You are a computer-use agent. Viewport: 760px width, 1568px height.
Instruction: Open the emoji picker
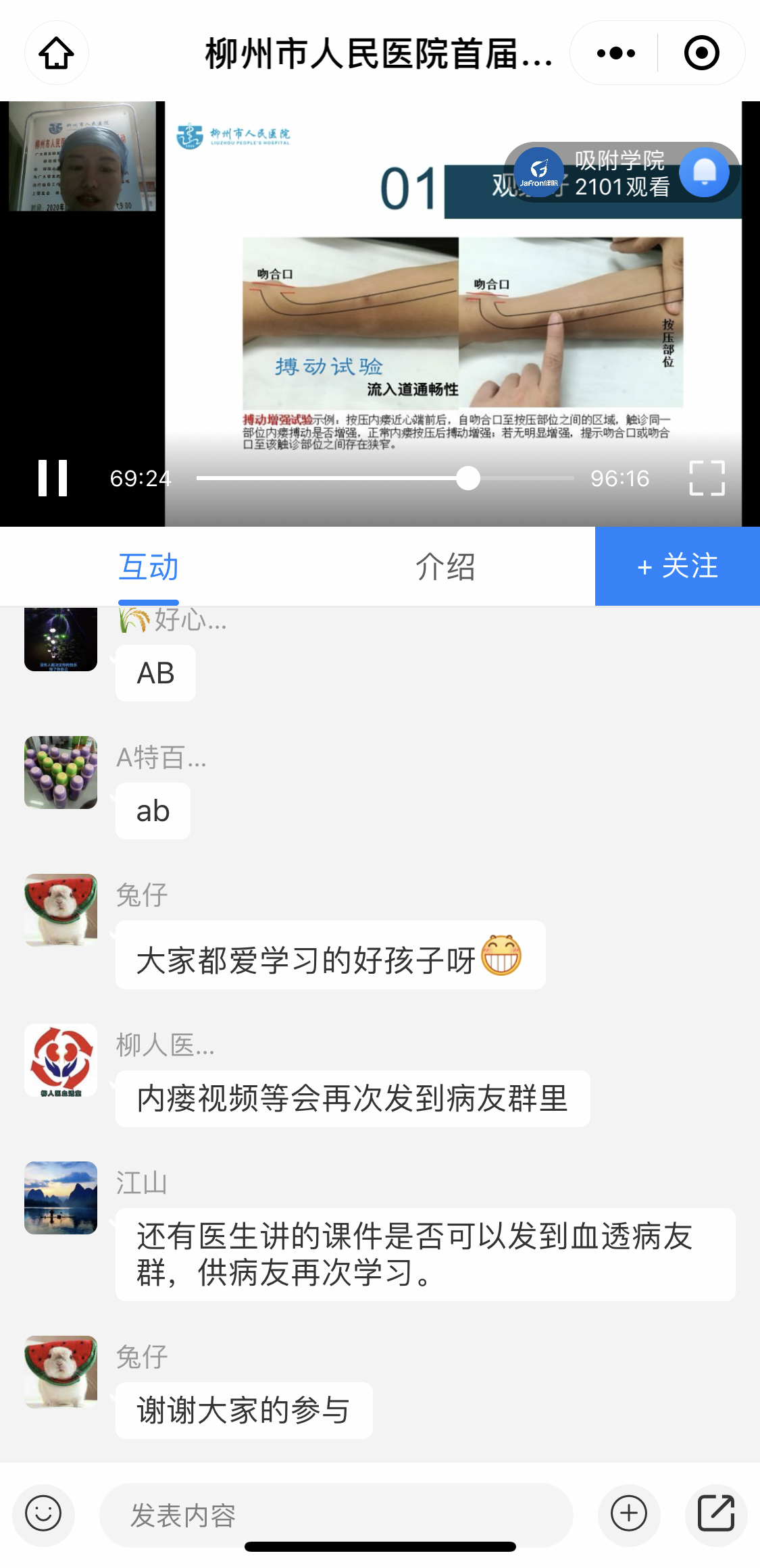tap(43, 1513)
